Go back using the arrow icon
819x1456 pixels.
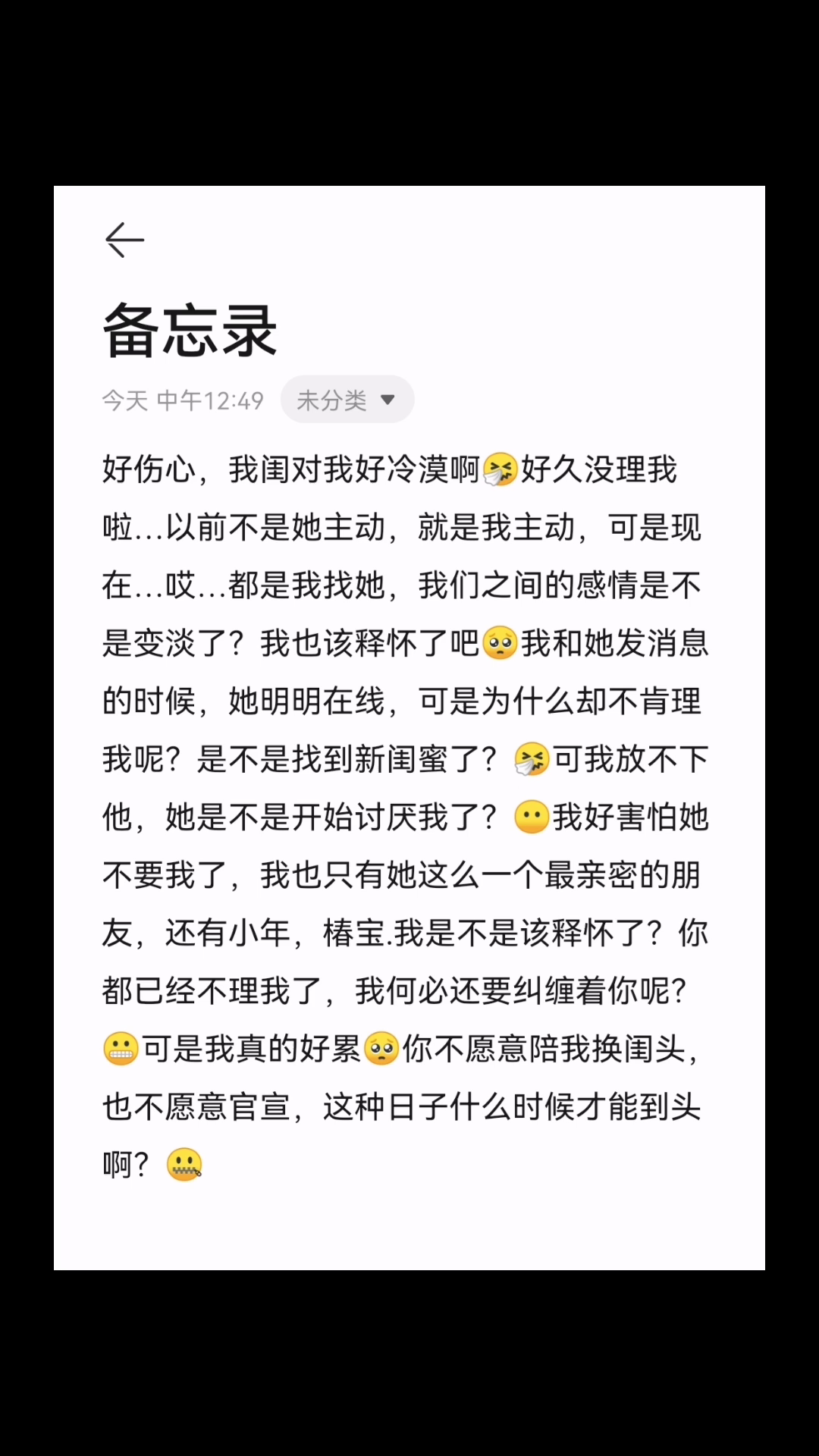(x=124, y=240)
